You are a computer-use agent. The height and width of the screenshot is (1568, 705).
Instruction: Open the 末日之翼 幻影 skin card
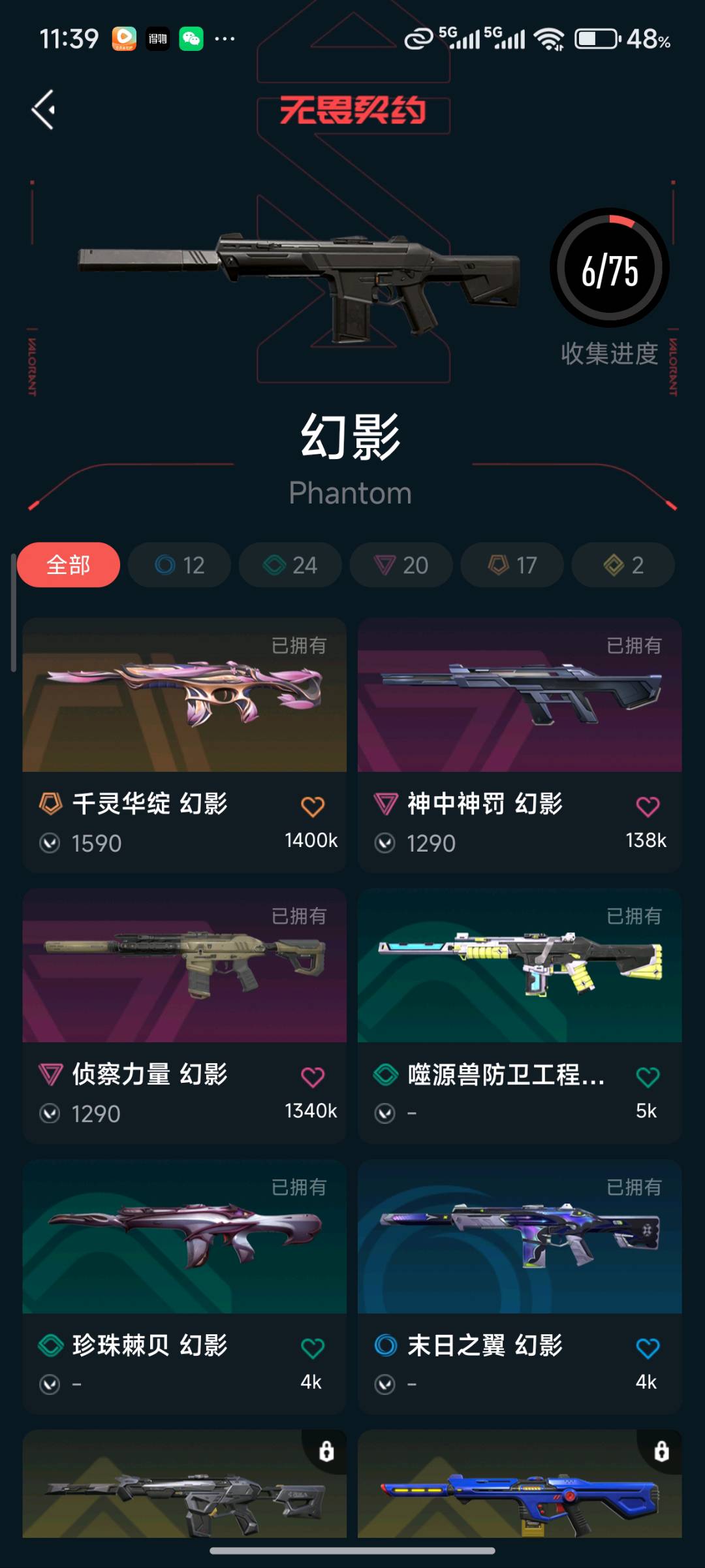tap(520, 1287)
